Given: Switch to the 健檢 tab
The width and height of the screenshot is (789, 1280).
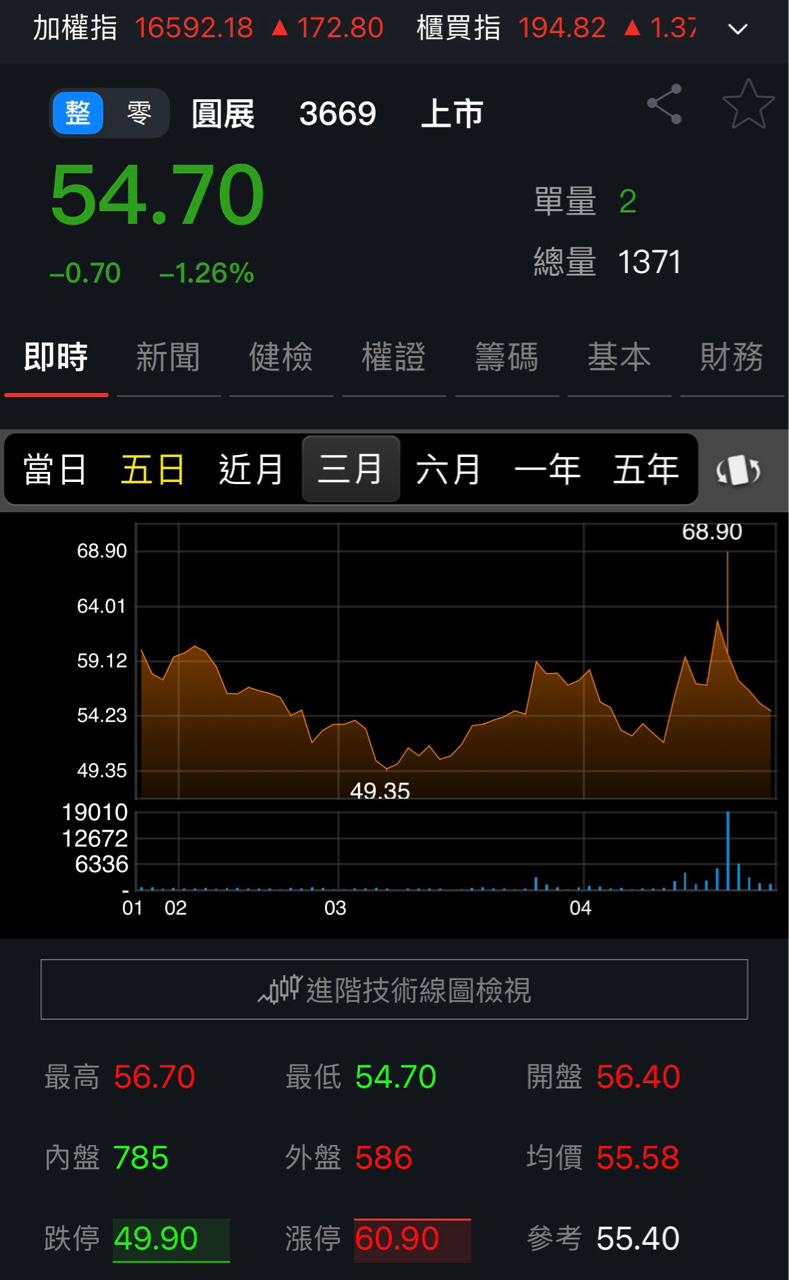Looking at the screenshot, I should [281, 357].
